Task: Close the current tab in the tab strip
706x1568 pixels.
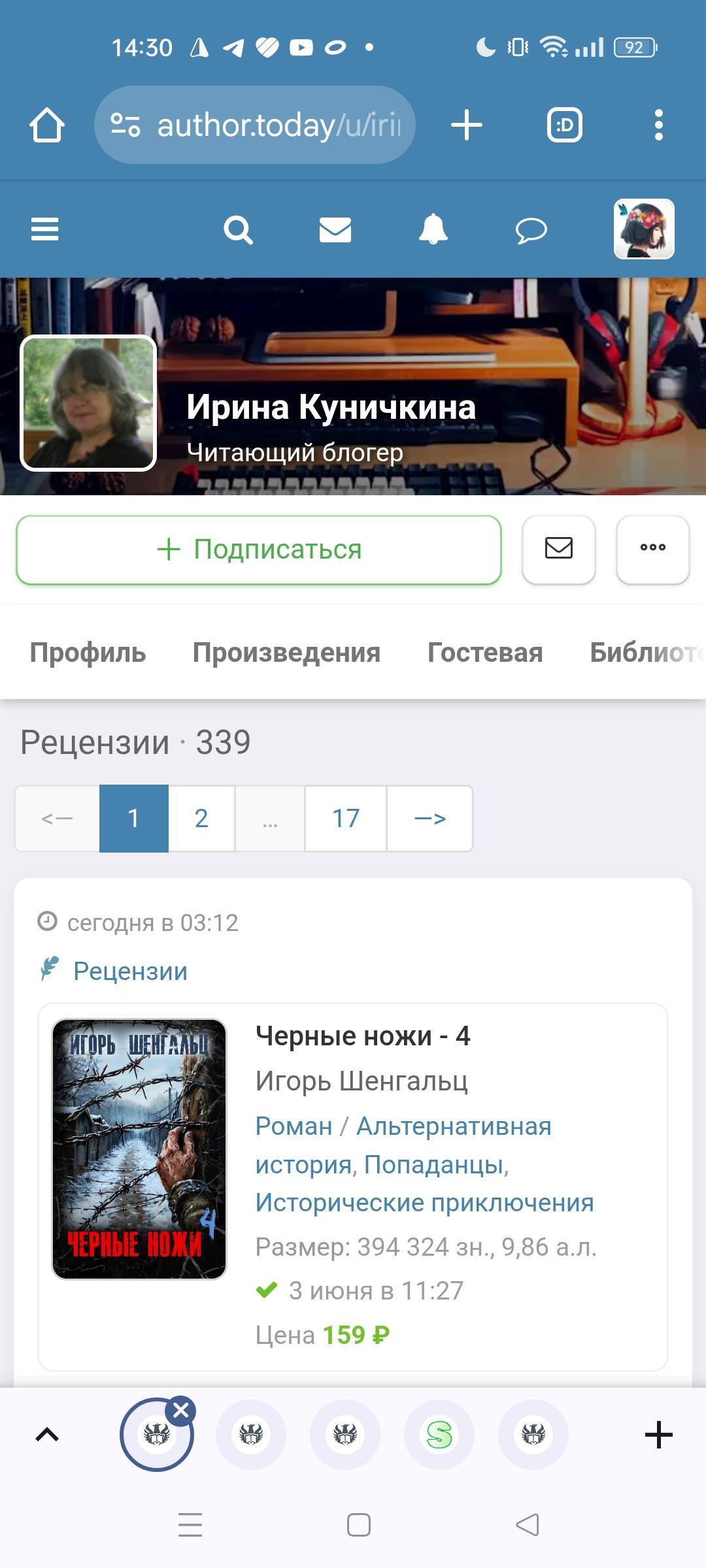Action: coord(181,1411)
